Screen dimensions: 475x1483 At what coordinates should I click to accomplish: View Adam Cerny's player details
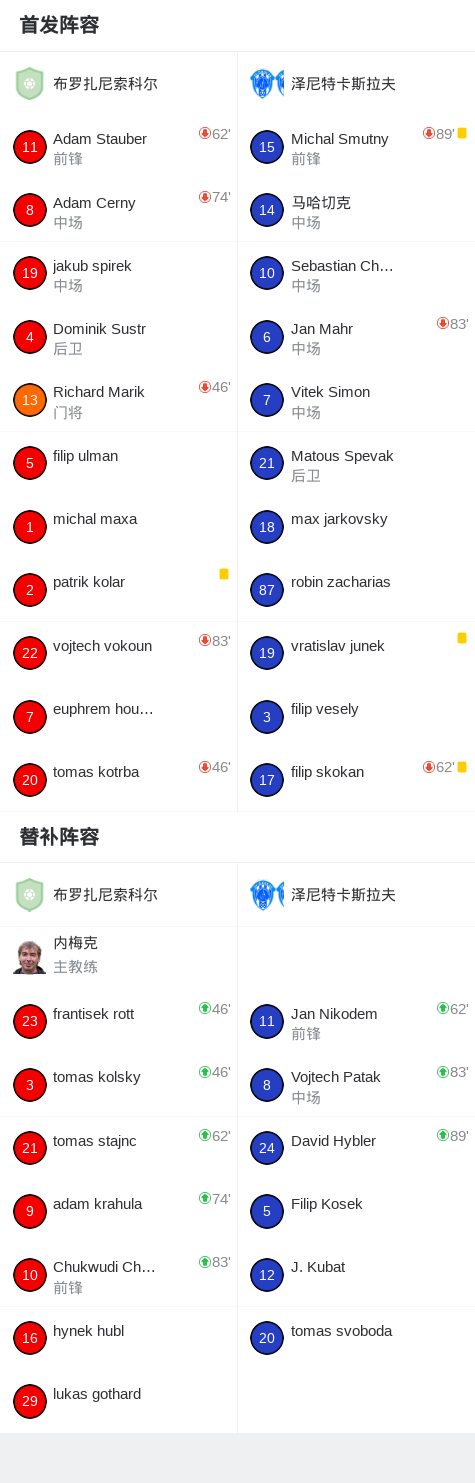(118, 211)
